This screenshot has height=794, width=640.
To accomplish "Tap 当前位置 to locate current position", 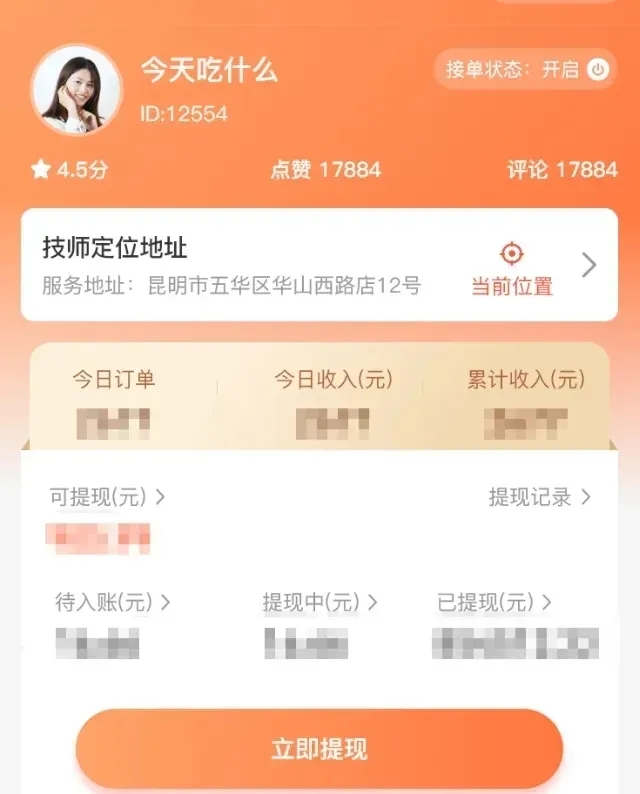I will tap(512, 268).
